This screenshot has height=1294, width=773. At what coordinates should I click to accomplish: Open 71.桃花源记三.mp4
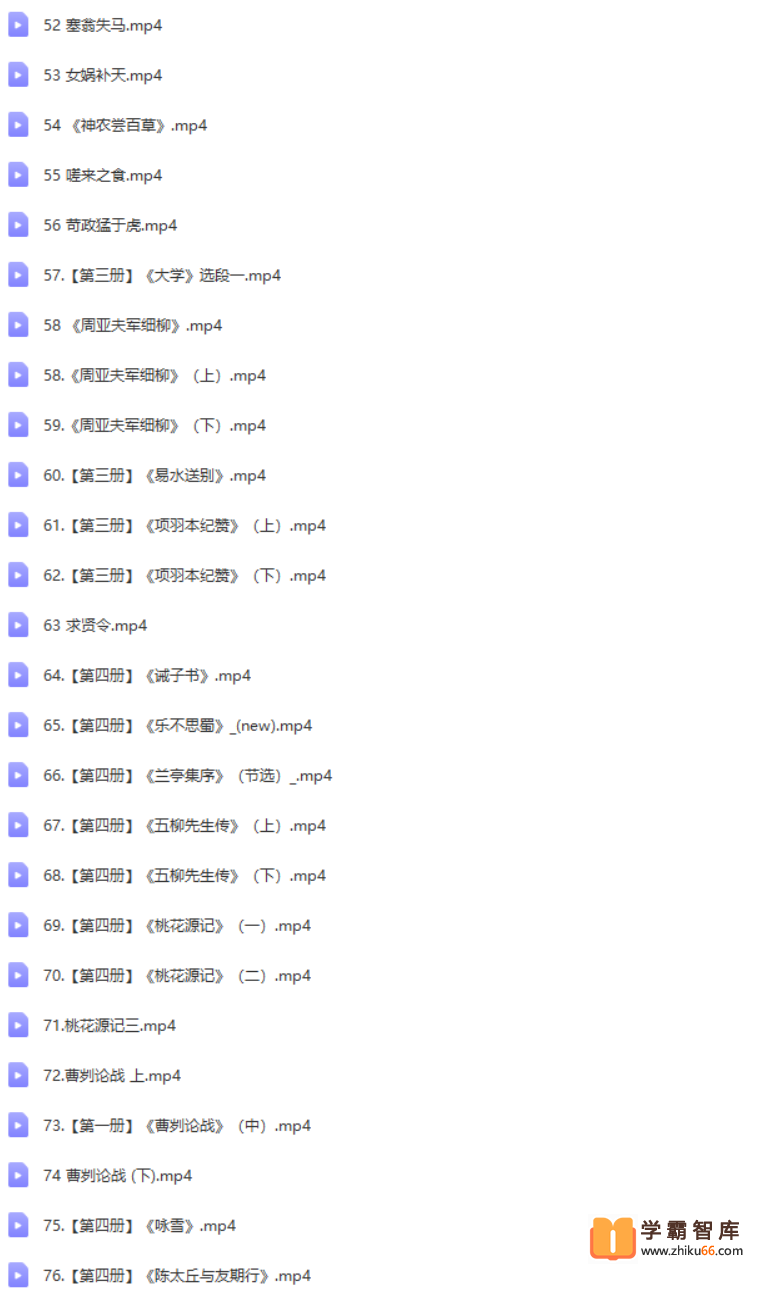pos(109,1025)
